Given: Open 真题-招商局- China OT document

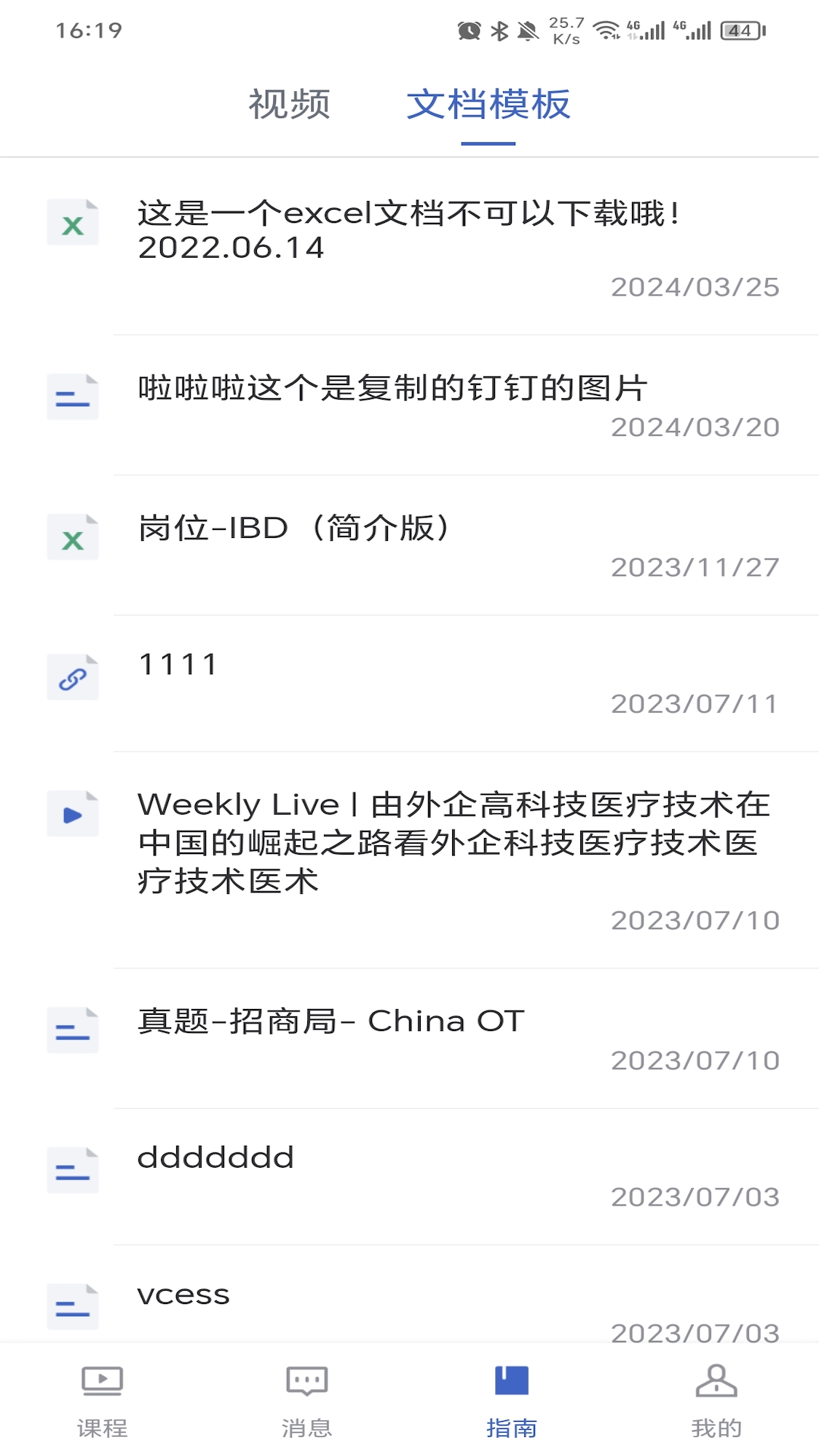Looking at the screenshot, I should (x=331, y=1021).
